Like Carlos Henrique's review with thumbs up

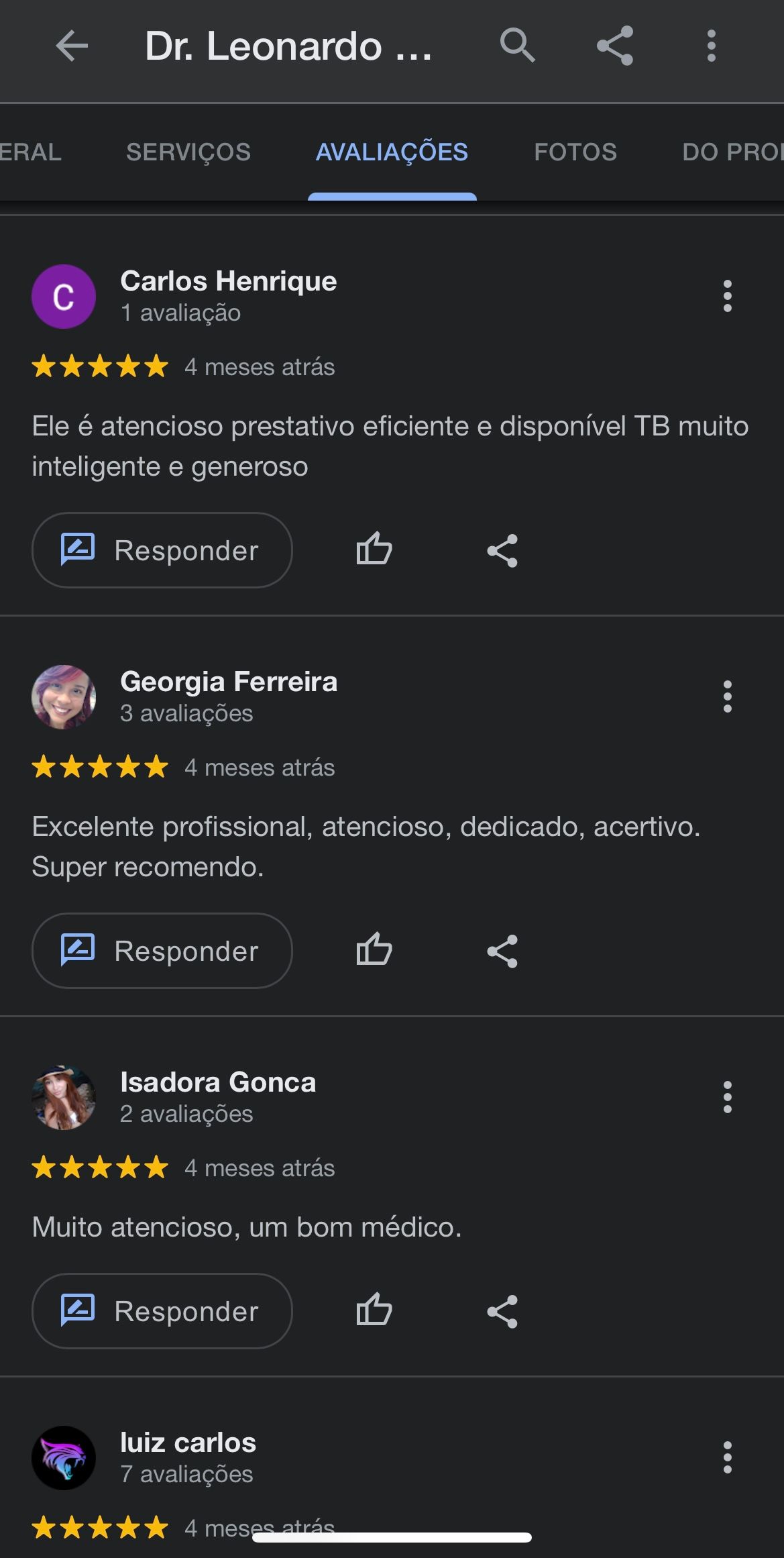(373, 550)
